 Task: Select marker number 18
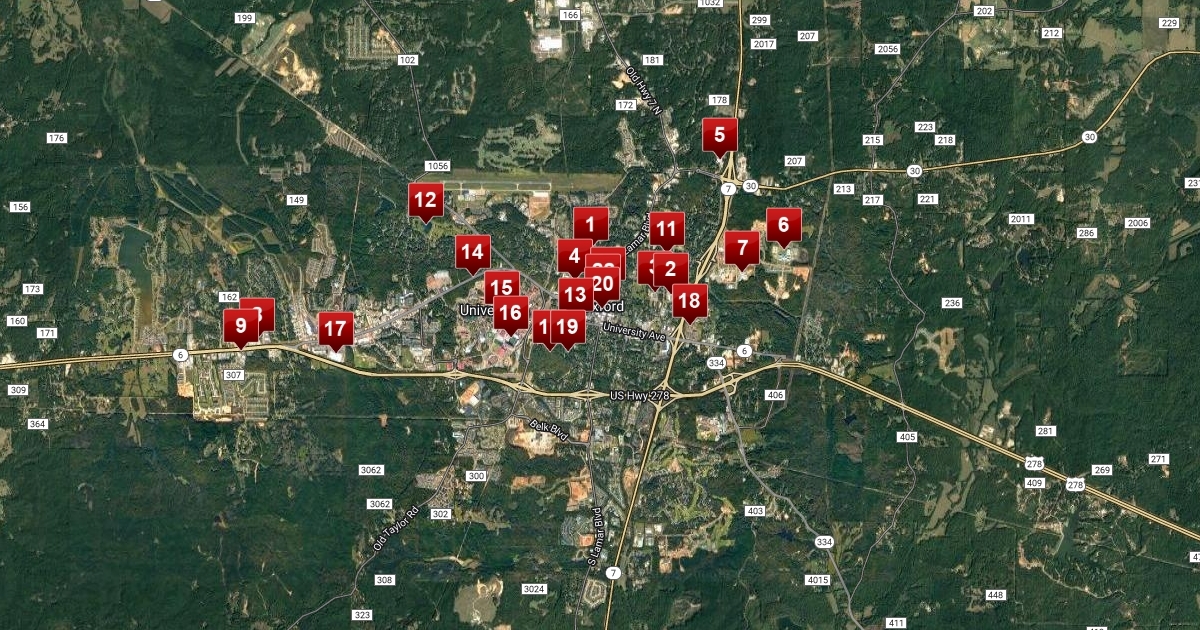coord(689,300)
